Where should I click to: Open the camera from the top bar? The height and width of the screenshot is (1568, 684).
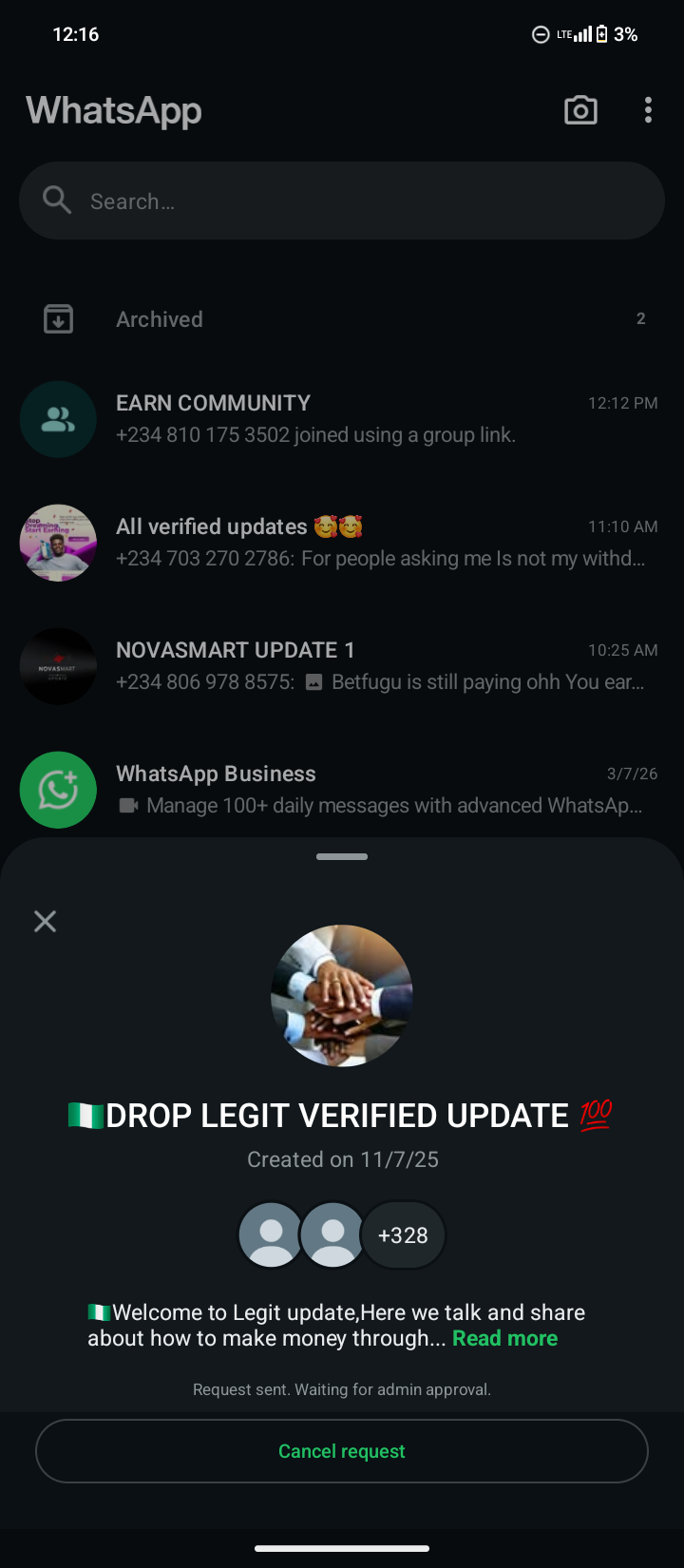pos(580,110)
